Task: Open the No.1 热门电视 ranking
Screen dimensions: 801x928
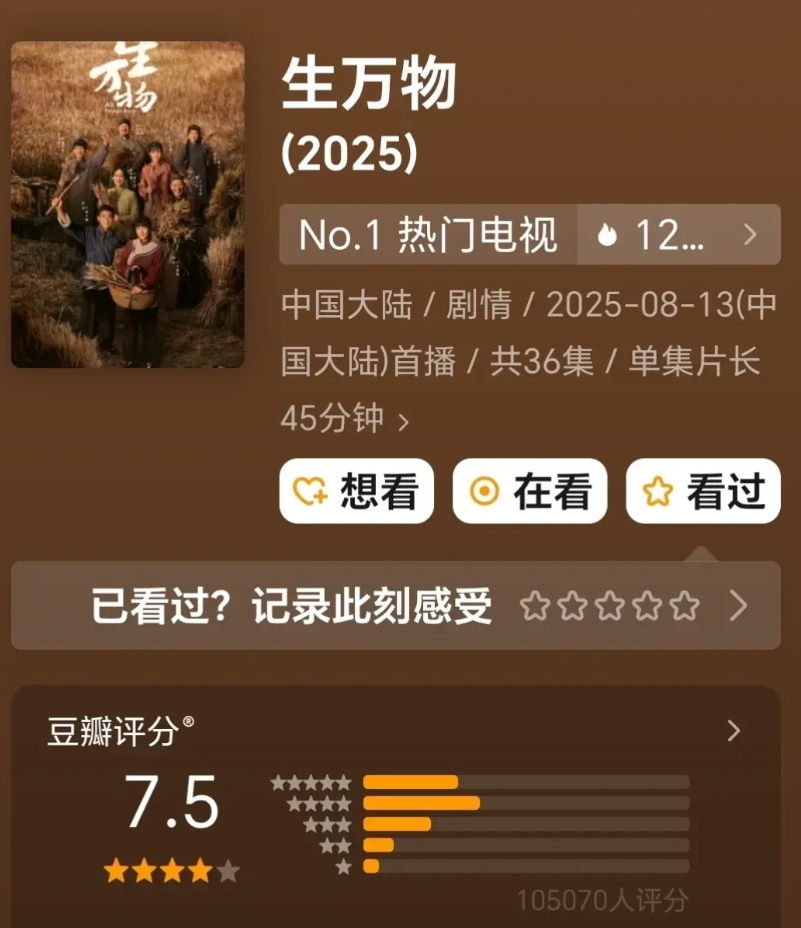Action: click(x=428, y=234)
